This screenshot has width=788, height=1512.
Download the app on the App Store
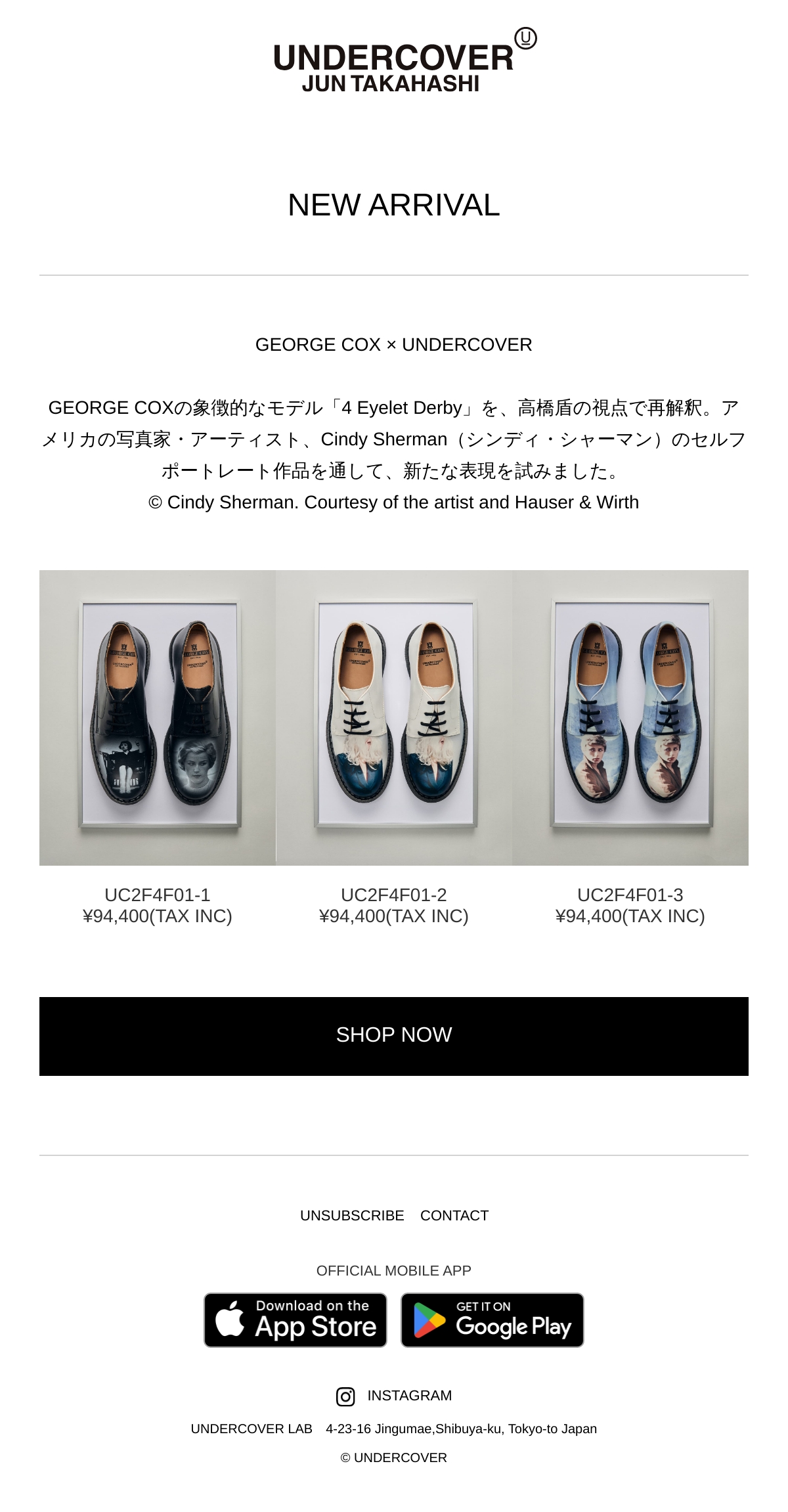(x=295, y=1320)
